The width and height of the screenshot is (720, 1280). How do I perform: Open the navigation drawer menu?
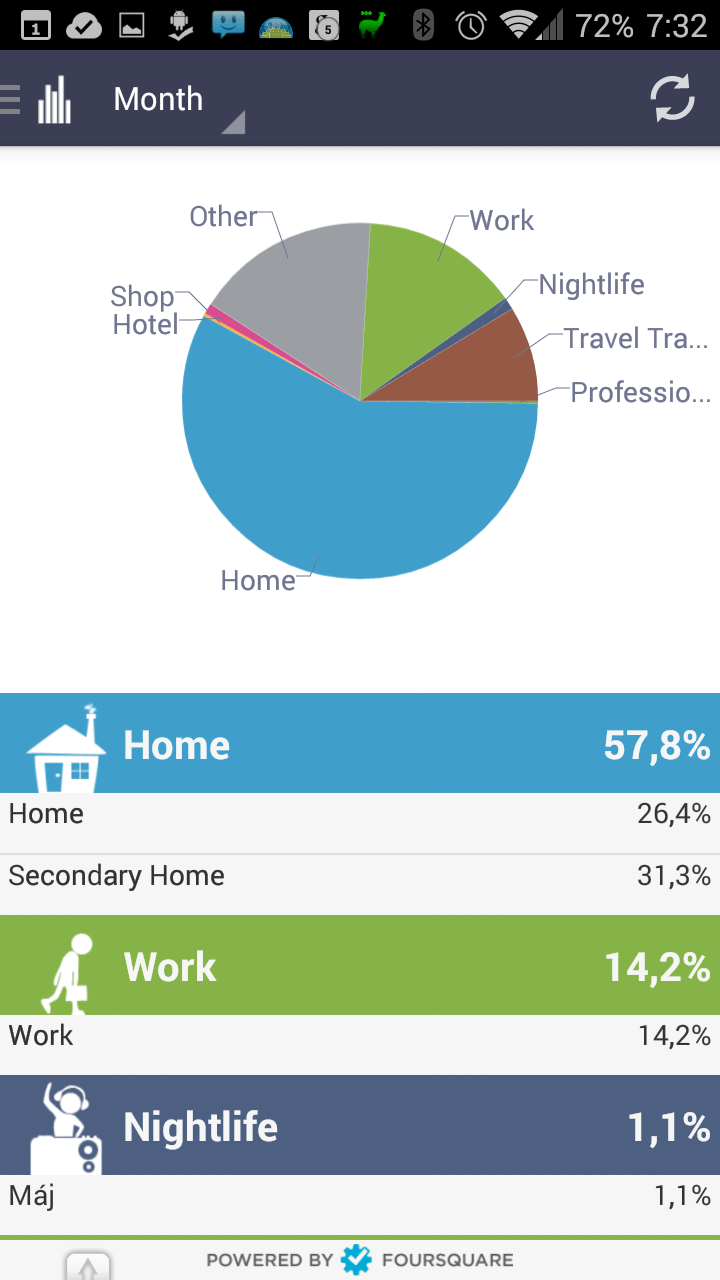coord(37,99)
